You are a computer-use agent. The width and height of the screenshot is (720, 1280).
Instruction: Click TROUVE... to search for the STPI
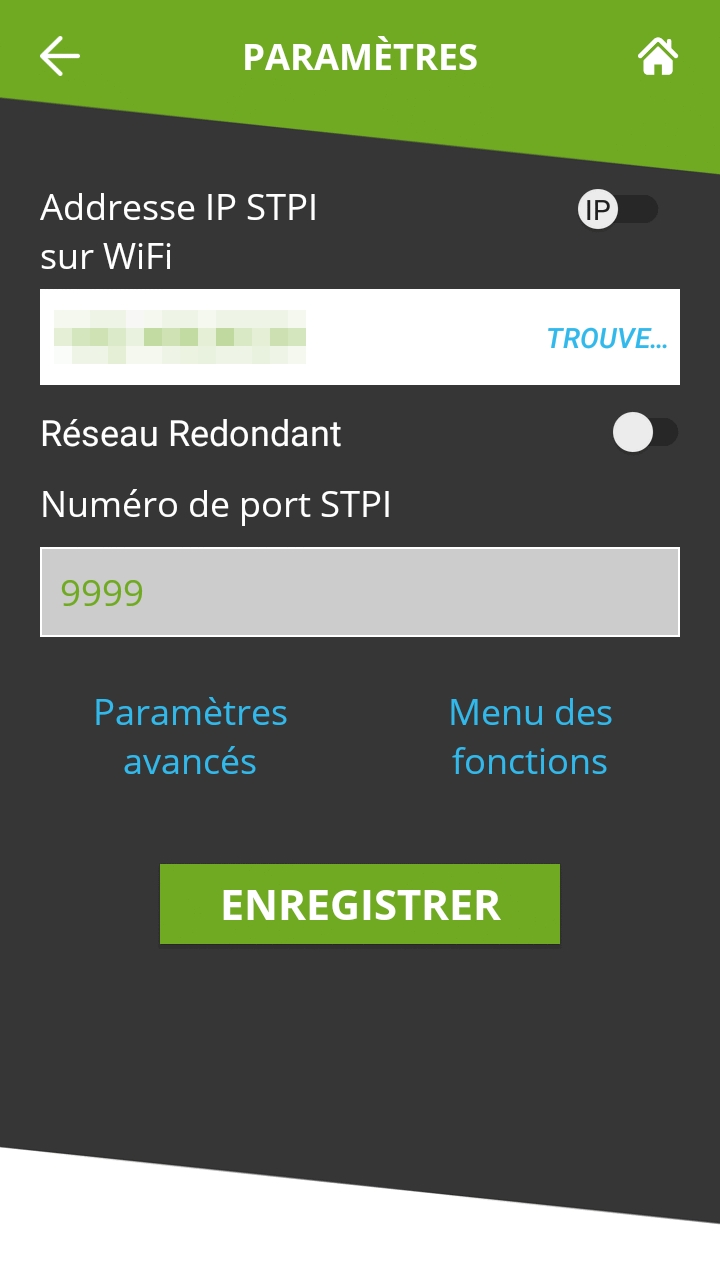click(605, 340)
